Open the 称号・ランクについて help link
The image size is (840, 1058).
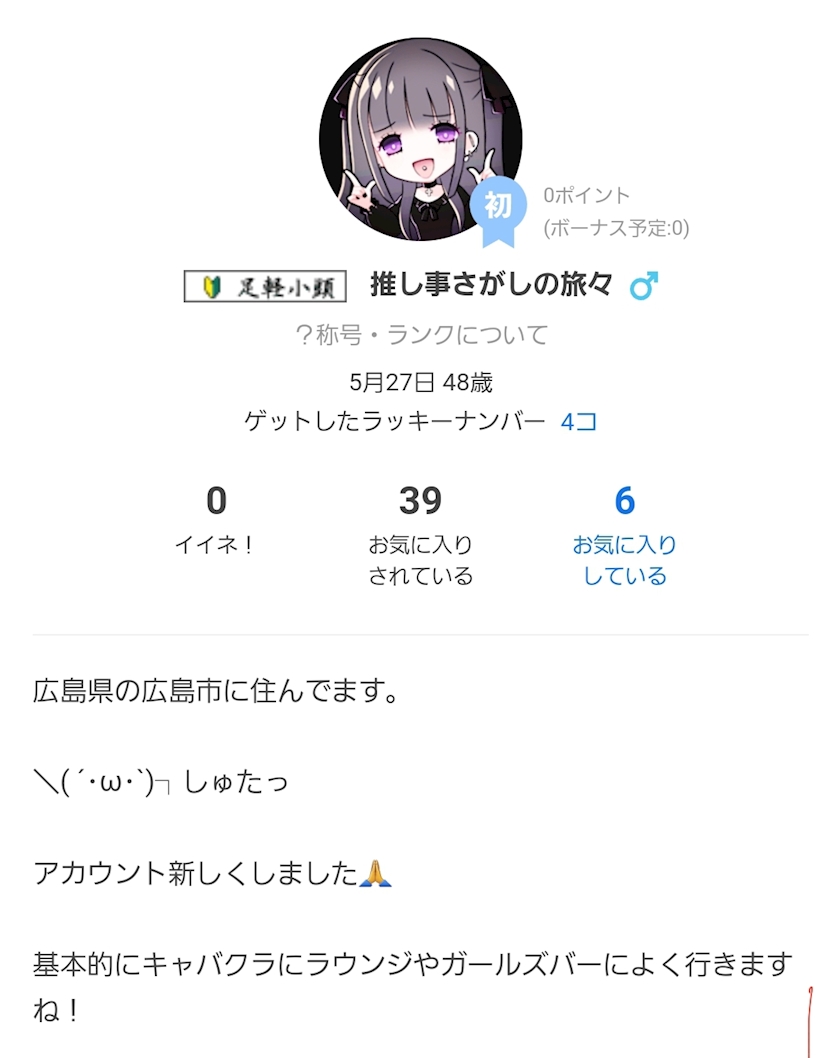pyautogui.click(x=421, y=335)
